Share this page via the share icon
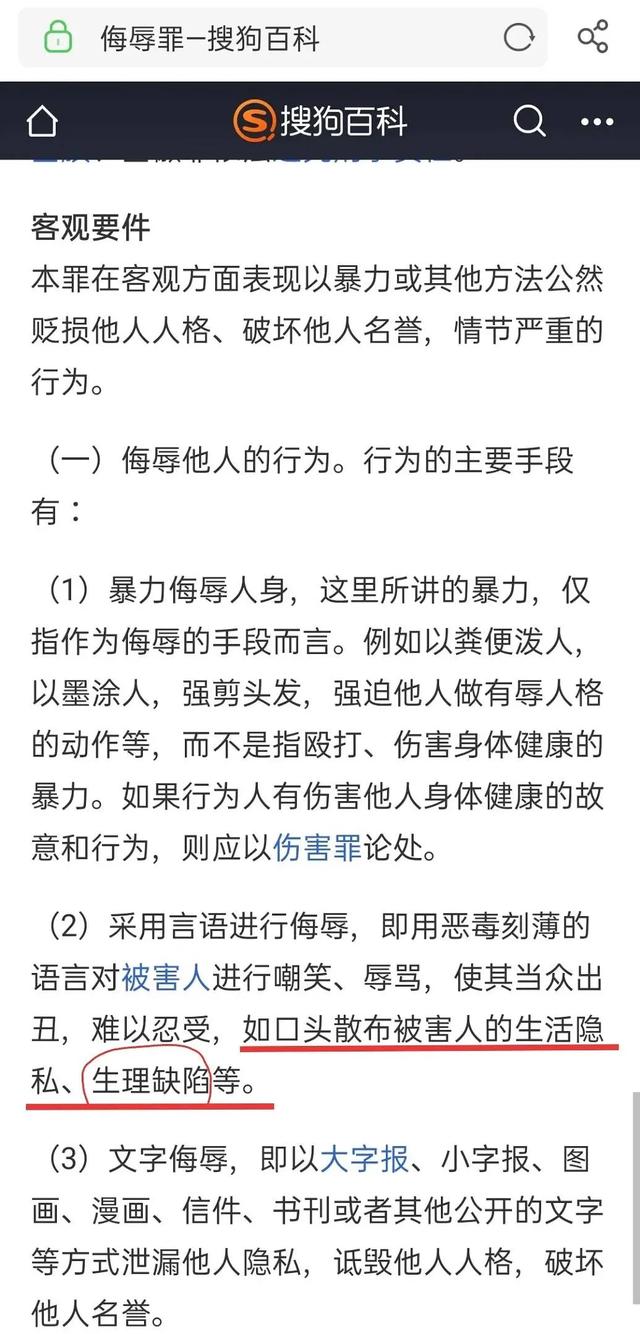 [x=593, y=38]
